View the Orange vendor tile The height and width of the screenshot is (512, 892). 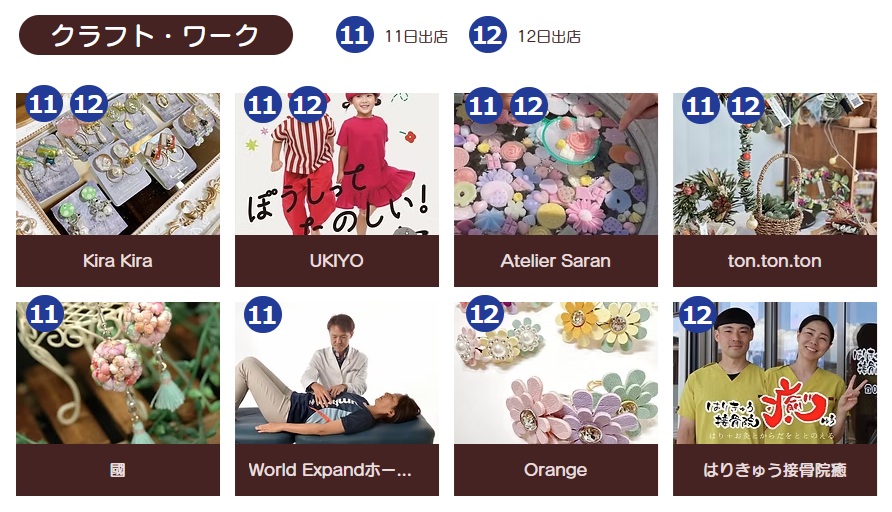click(x=555, y=398)
